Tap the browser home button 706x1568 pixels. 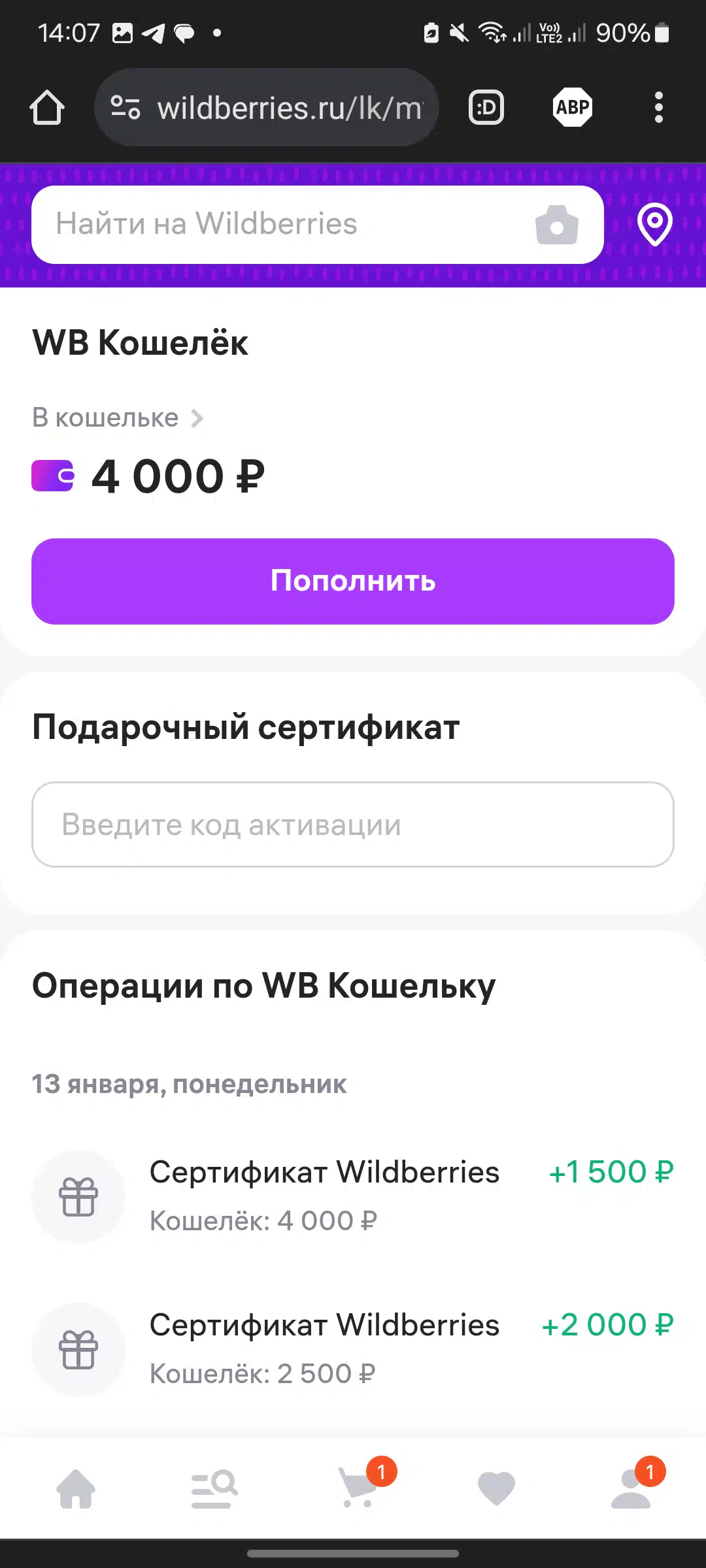(47, 107)
